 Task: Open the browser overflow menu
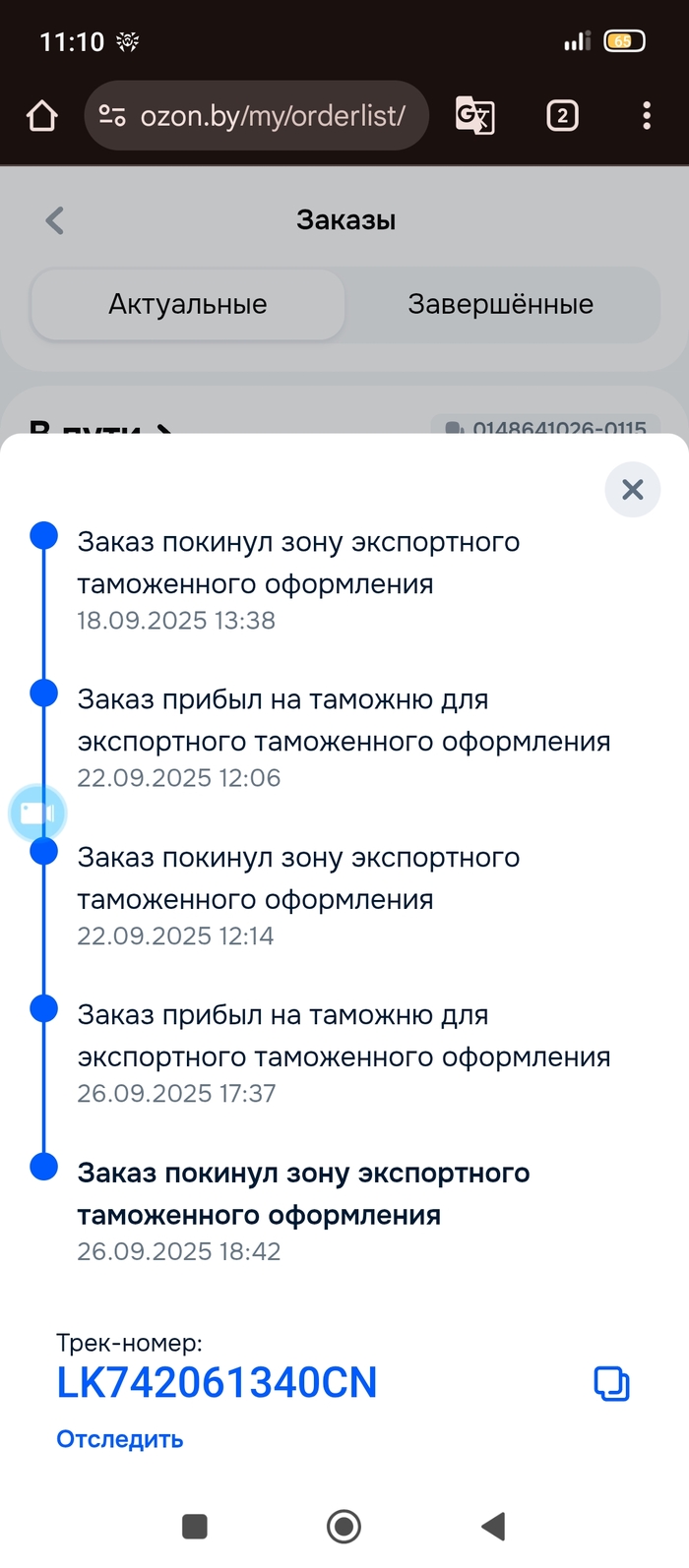[x=646, y=116]
